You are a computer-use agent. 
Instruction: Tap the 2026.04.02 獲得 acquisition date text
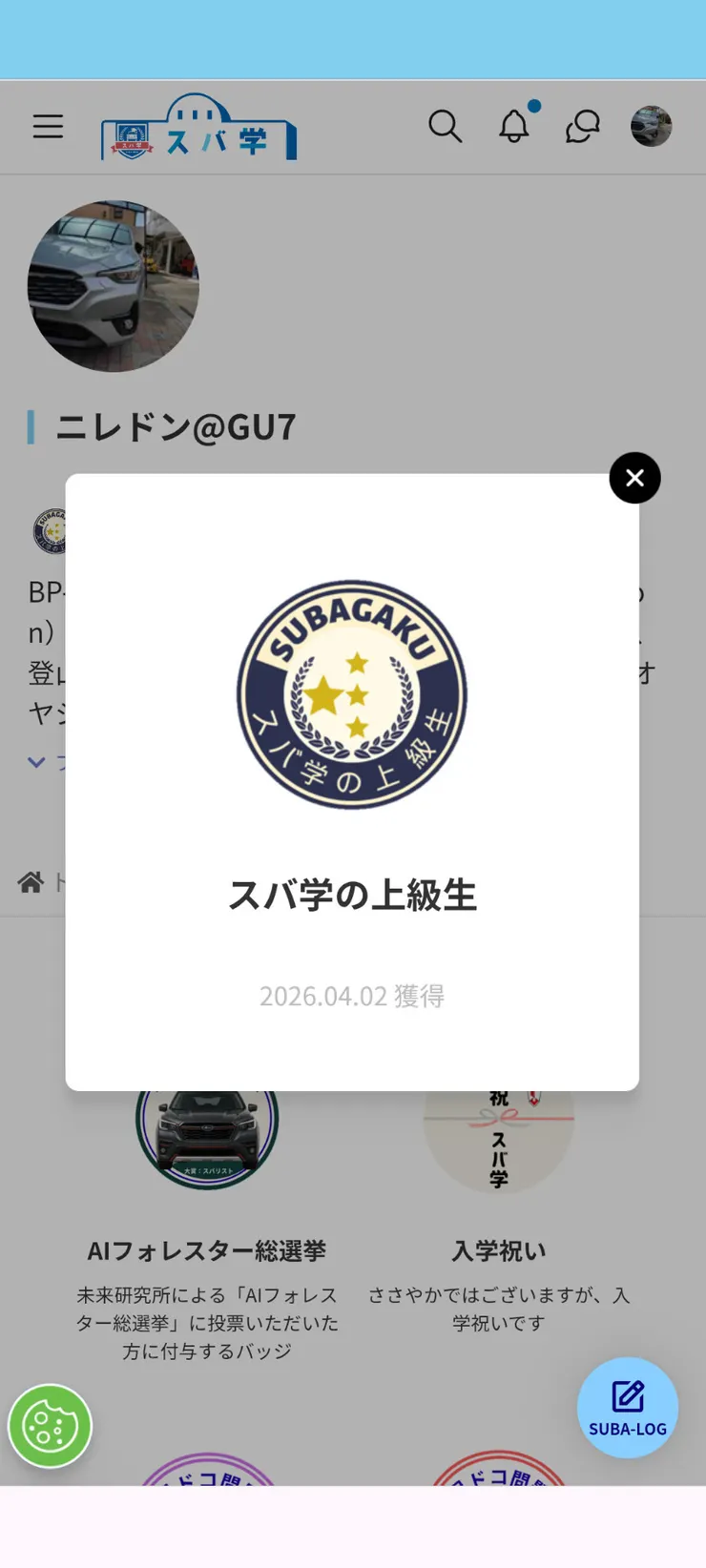pos(351,996)
